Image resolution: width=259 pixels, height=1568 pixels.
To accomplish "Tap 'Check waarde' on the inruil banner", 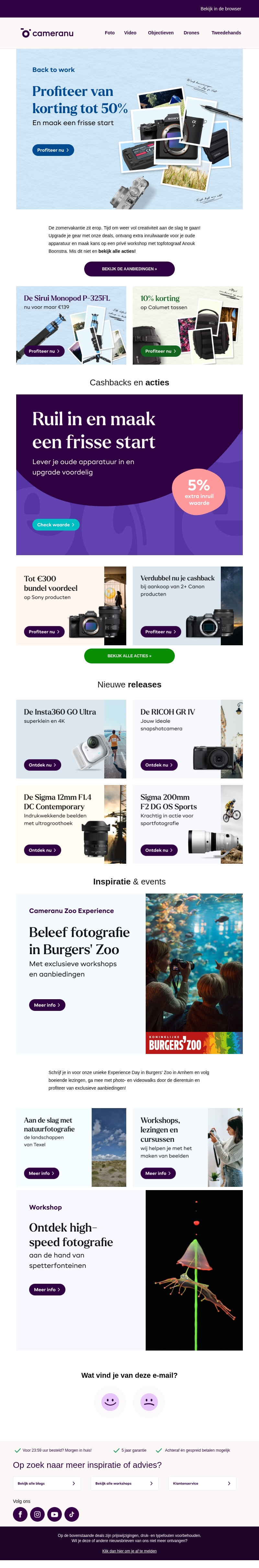I will tap(55, 525).
